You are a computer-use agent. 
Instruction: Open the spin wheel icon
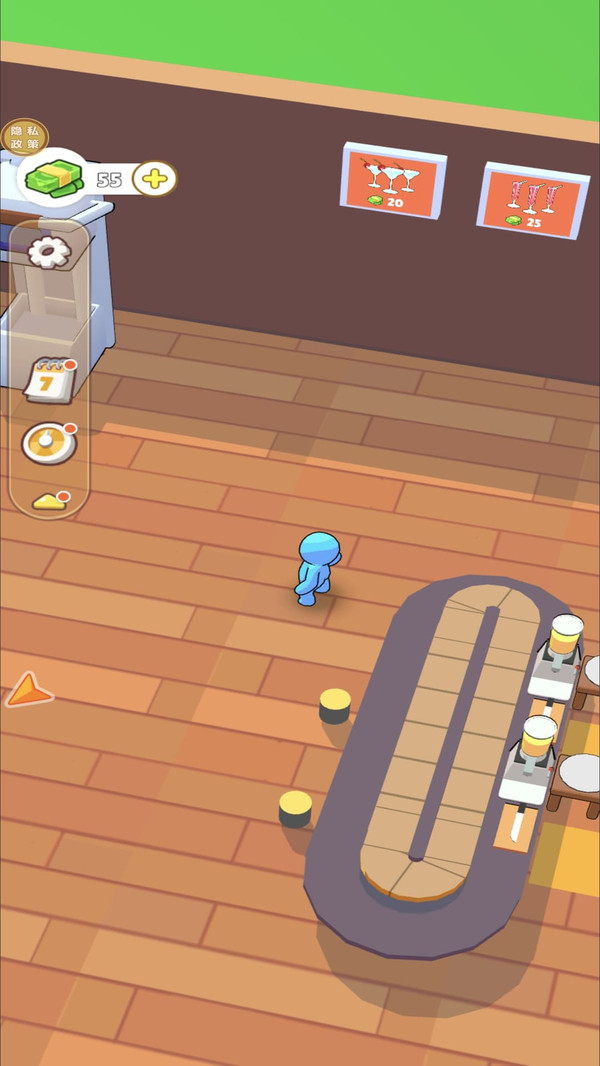49,443
